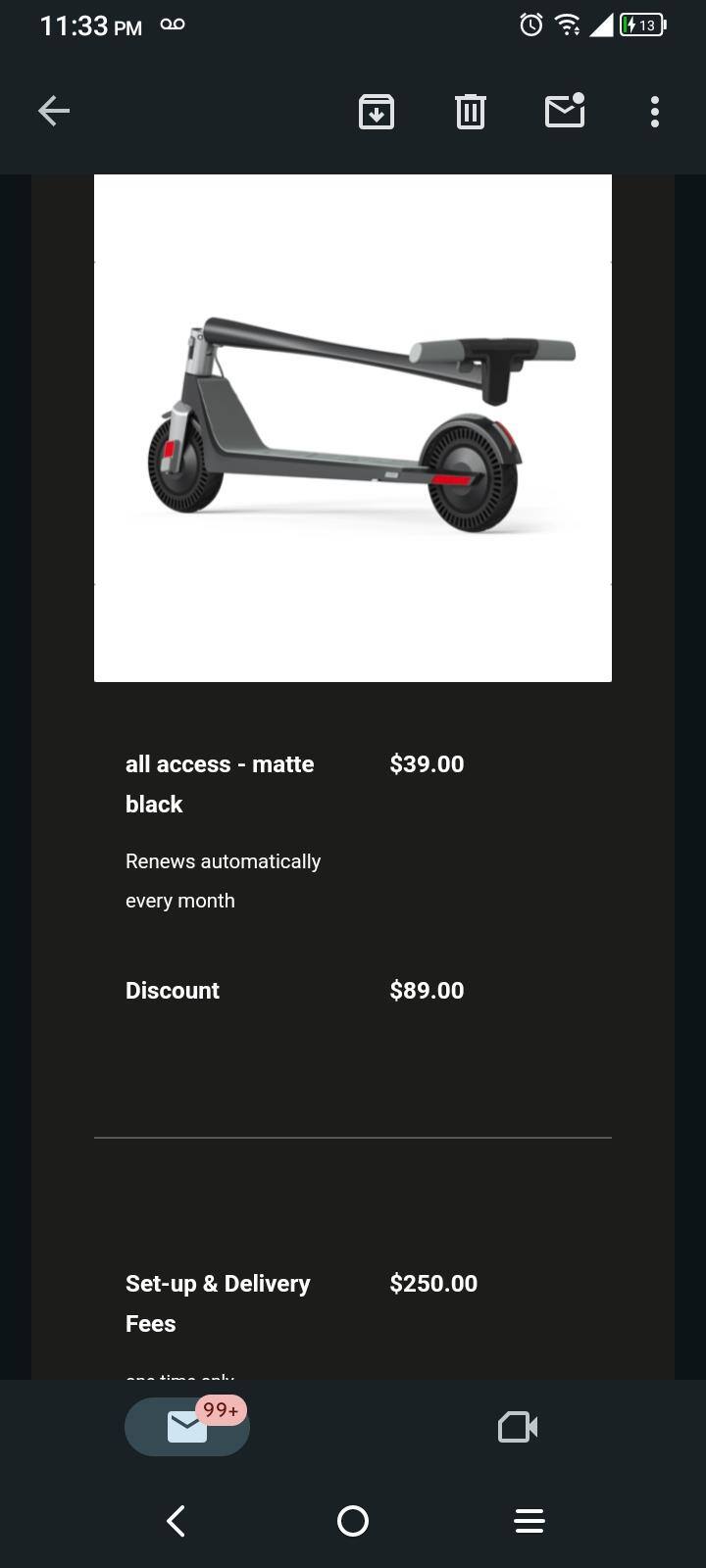Tap the scooter product image

coord(353,427)
